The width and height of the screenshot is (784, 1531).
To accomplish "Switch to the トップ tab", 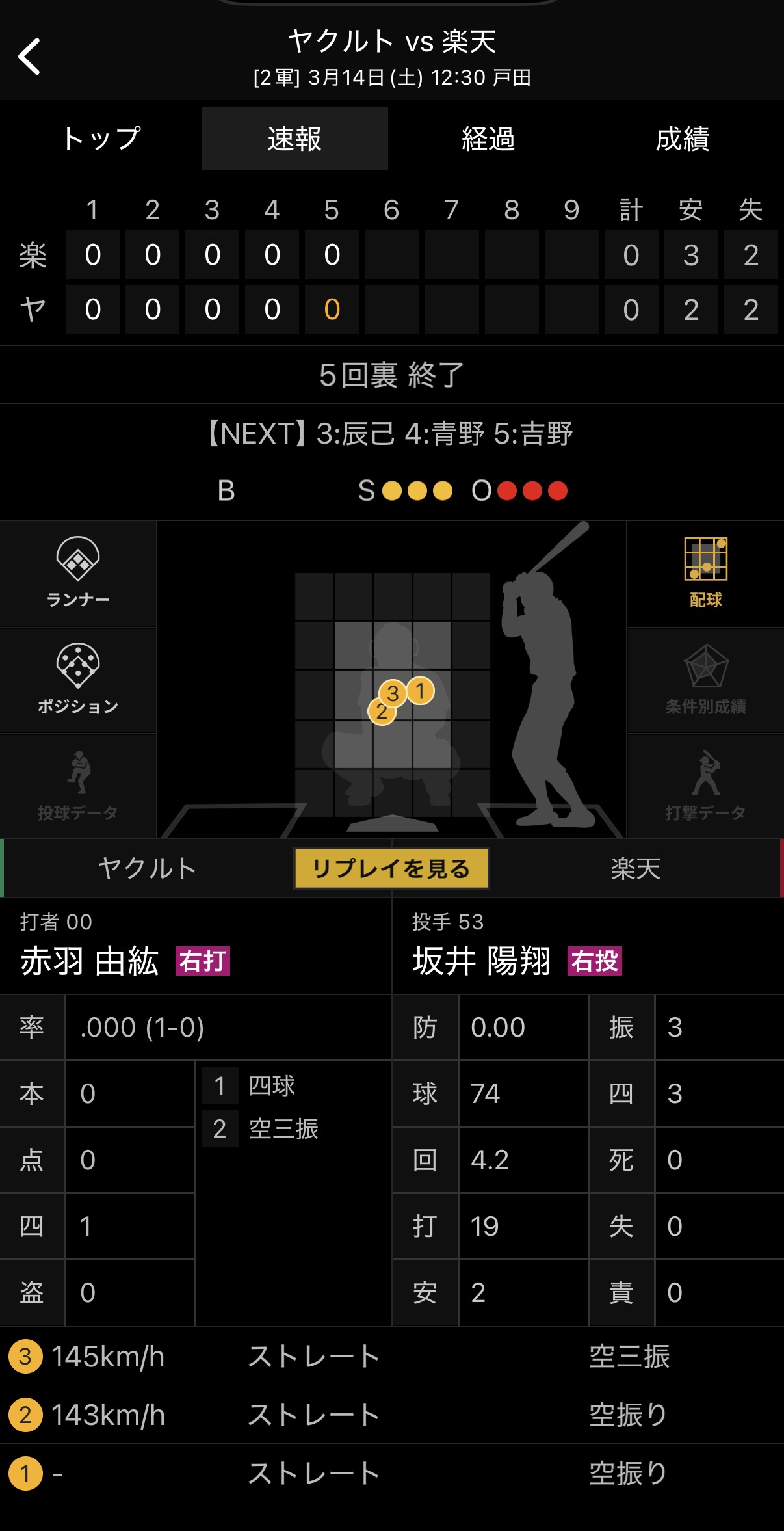I will coord(101,139).
